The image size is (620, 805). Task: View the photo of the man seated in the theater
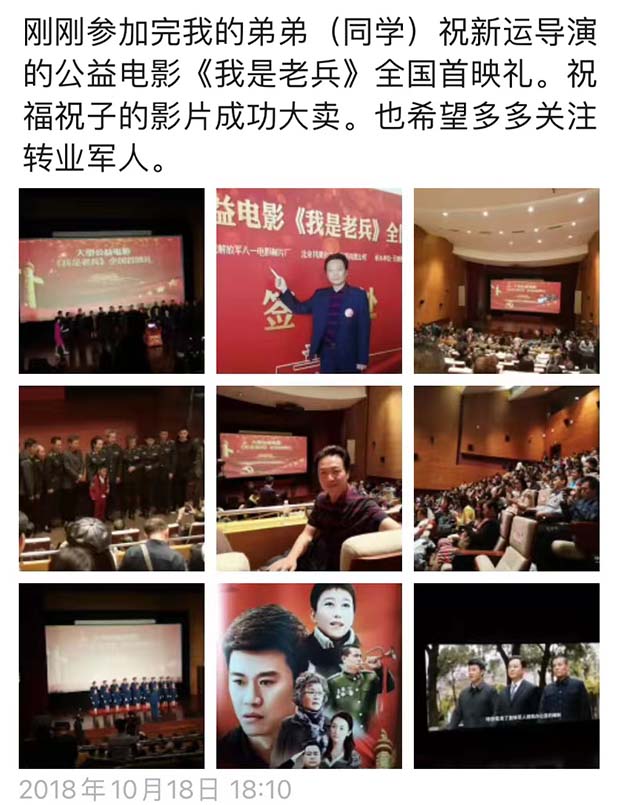(309, 478)
